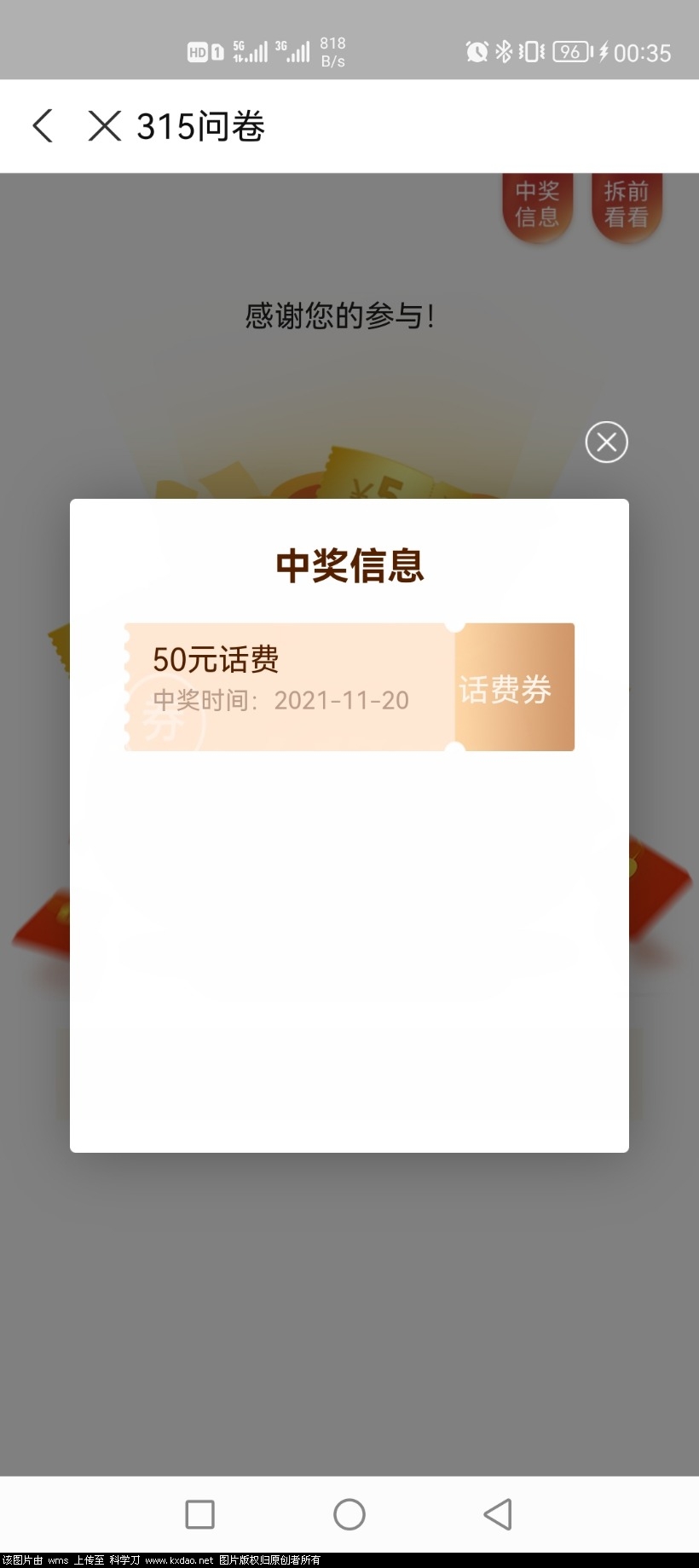
Task: Tap the back arrow in the title bar
Action: click(x=42, y=125)
